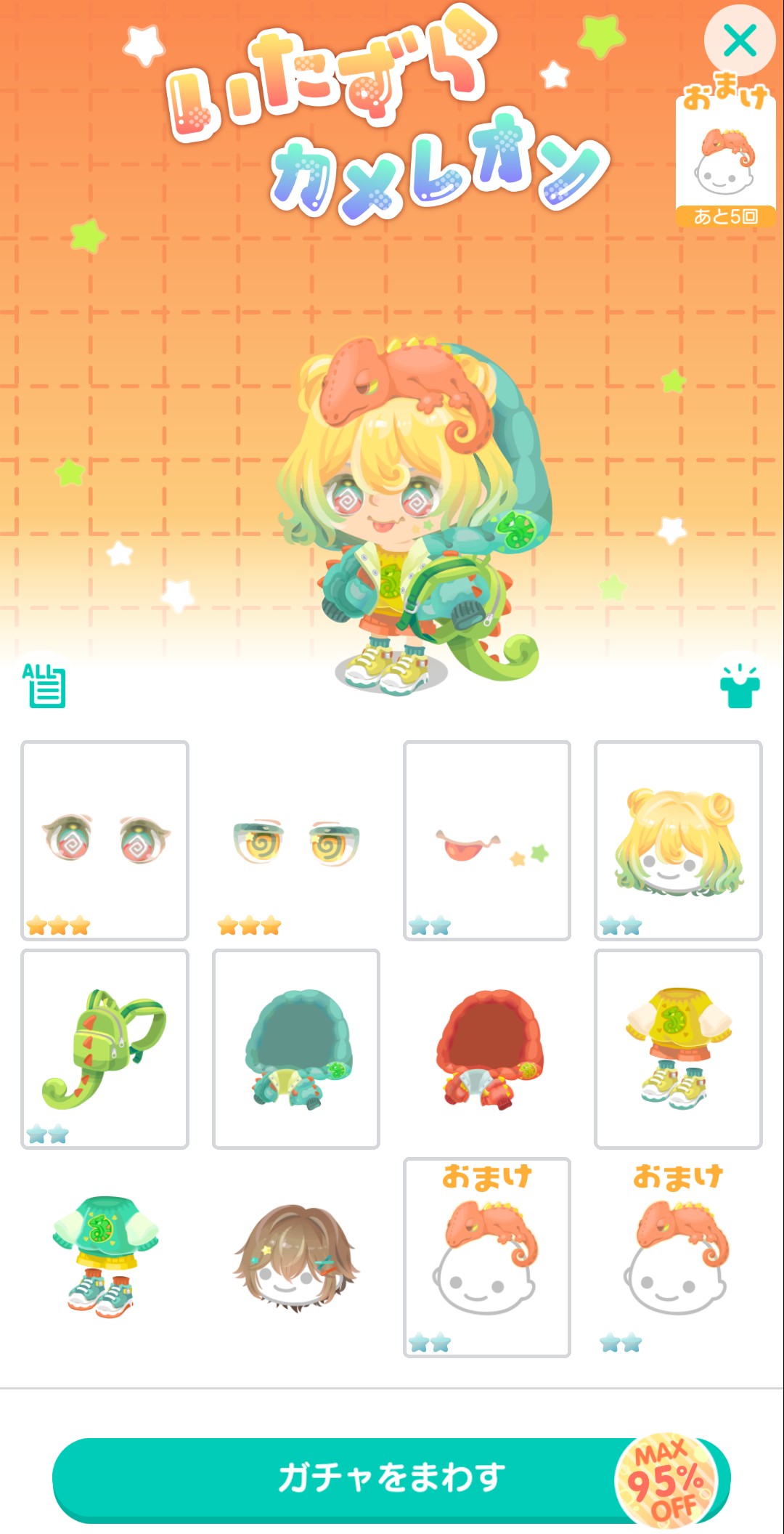Screen dimensions: 784x1534
Task: Open the ALL item list icon
Action: tap(44, 685)
